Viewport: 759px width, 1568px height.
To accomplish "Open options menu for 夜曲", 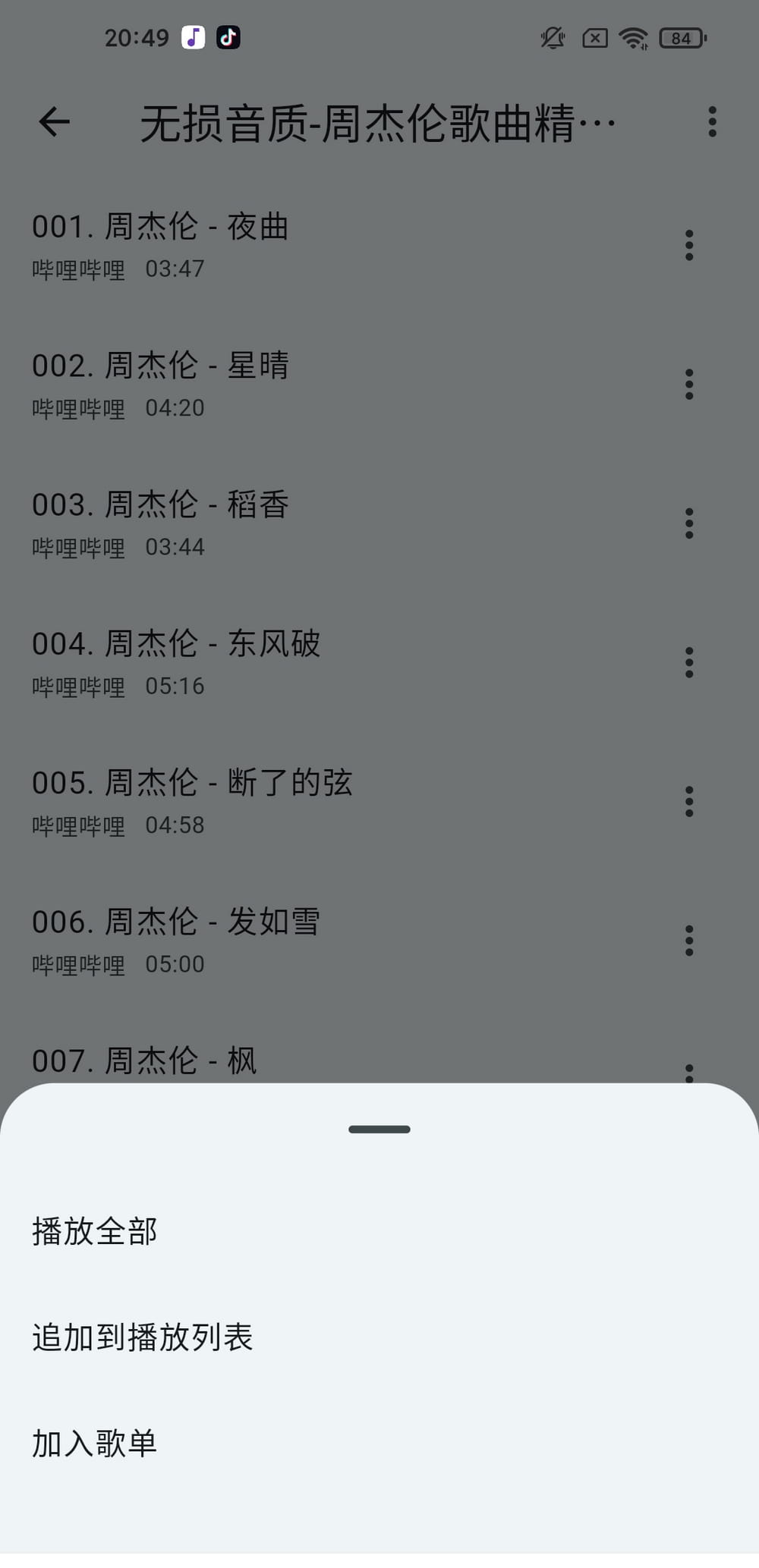I will [688, 244].
